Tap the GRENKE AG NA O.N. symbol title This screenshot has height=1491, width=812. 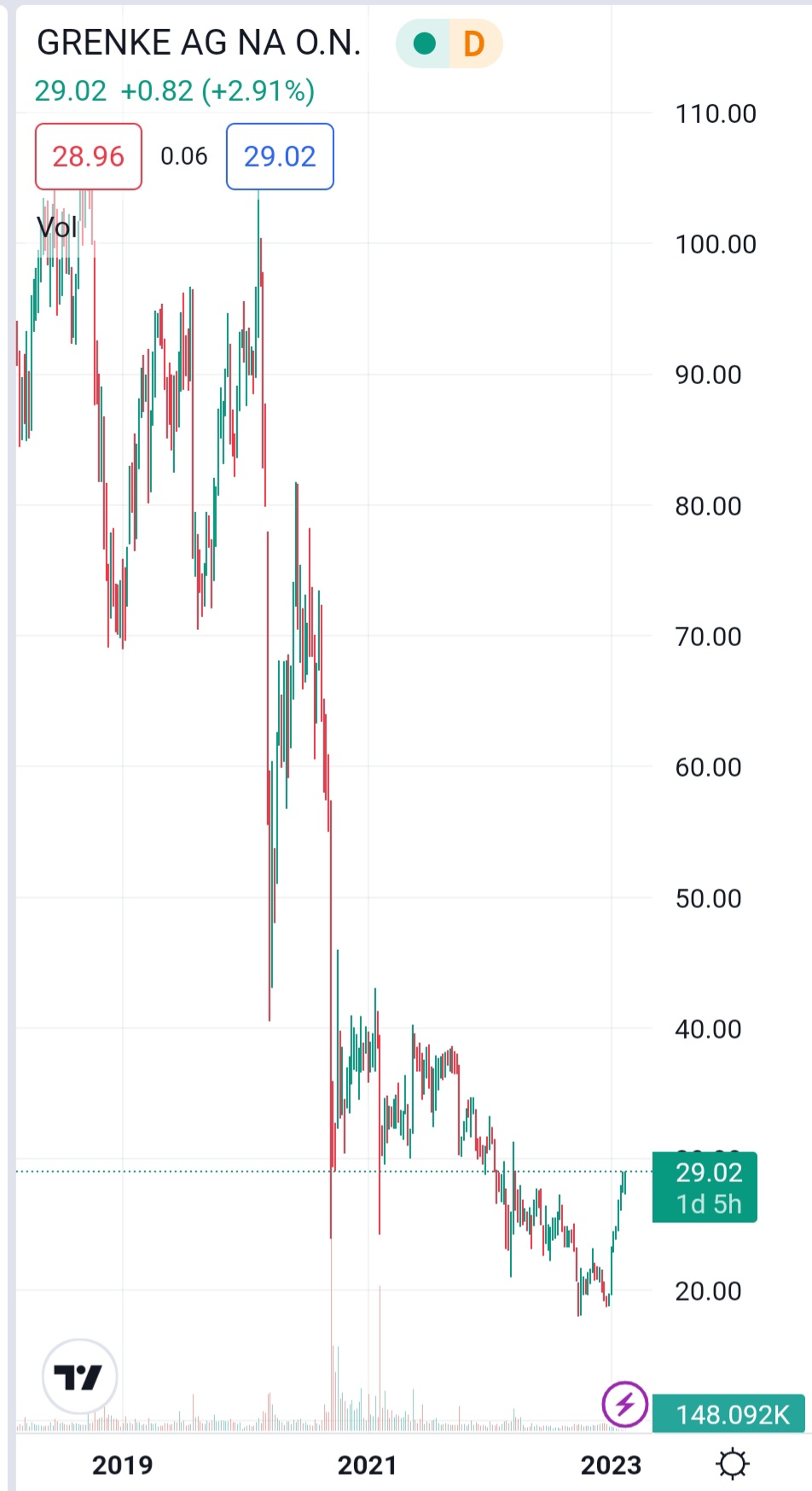click(199, 44)
